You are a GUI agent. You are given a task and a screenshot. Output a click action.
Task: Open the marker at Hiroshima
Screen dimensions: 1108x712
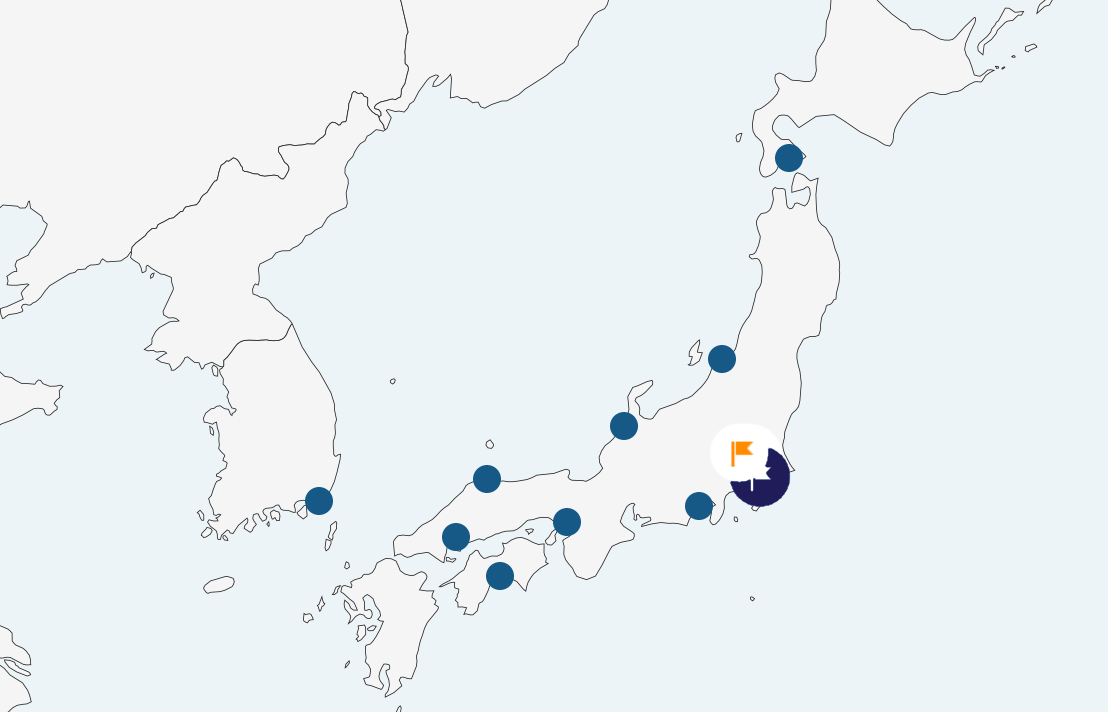click(456, 537)
